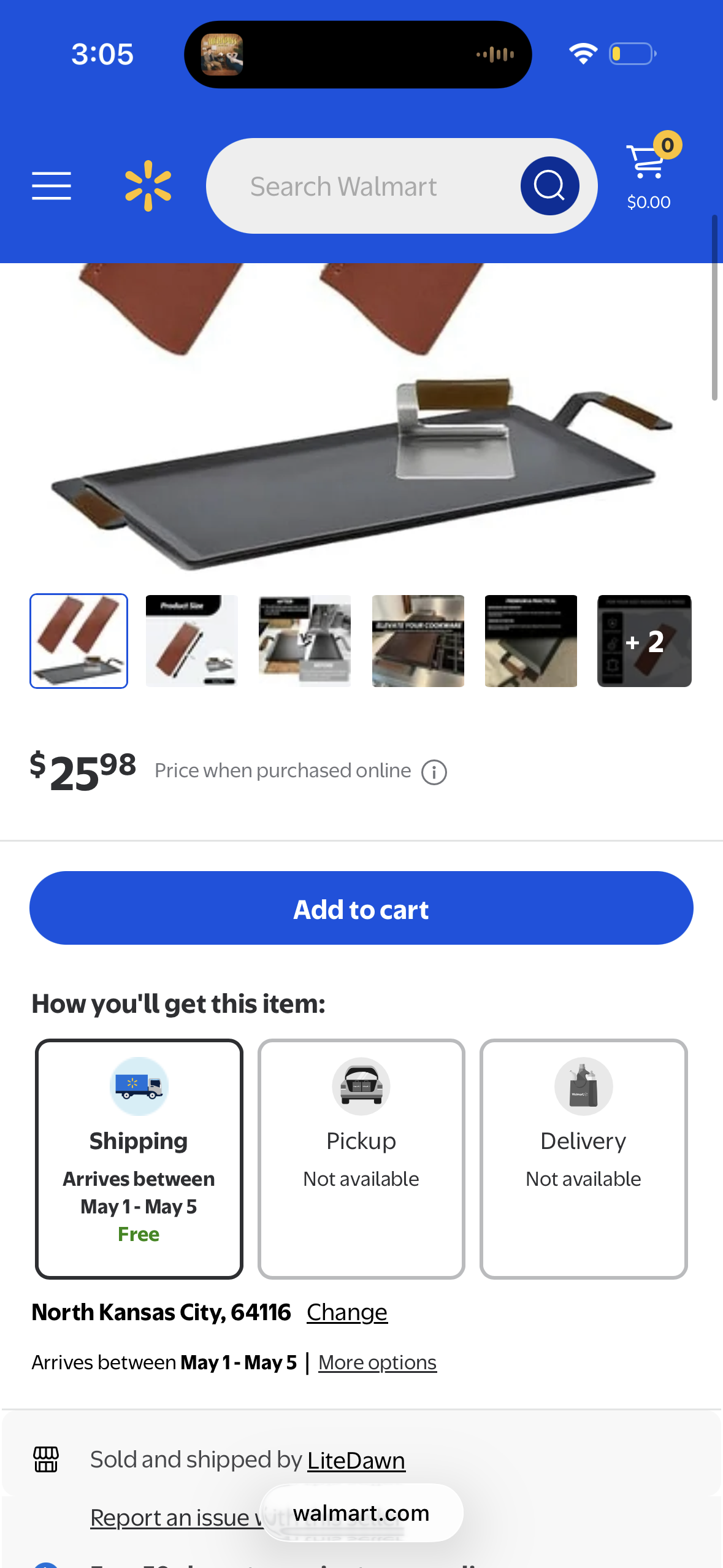Add to cart
The height and width of the screenshot is (1568, 723).
coord(361,908)
